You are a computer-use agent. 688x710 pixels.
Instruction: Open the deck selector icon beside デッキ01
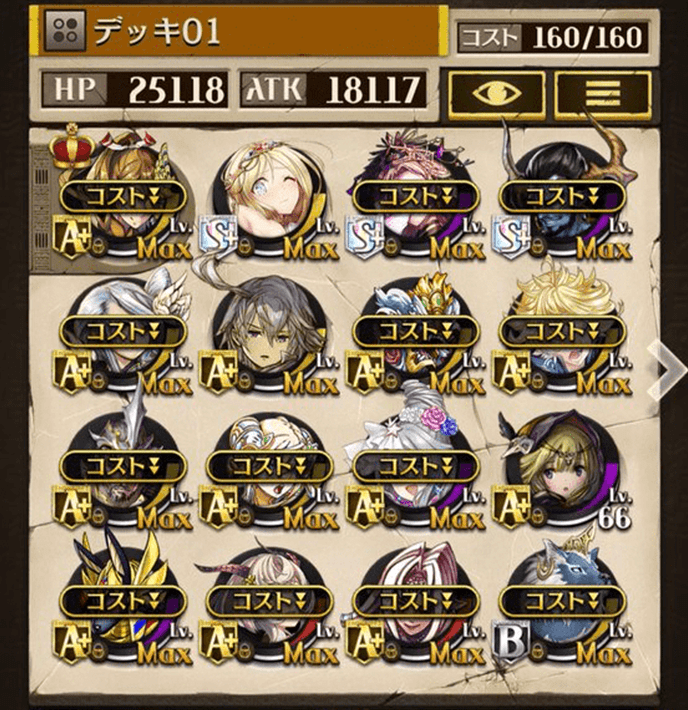click(67, 32)
